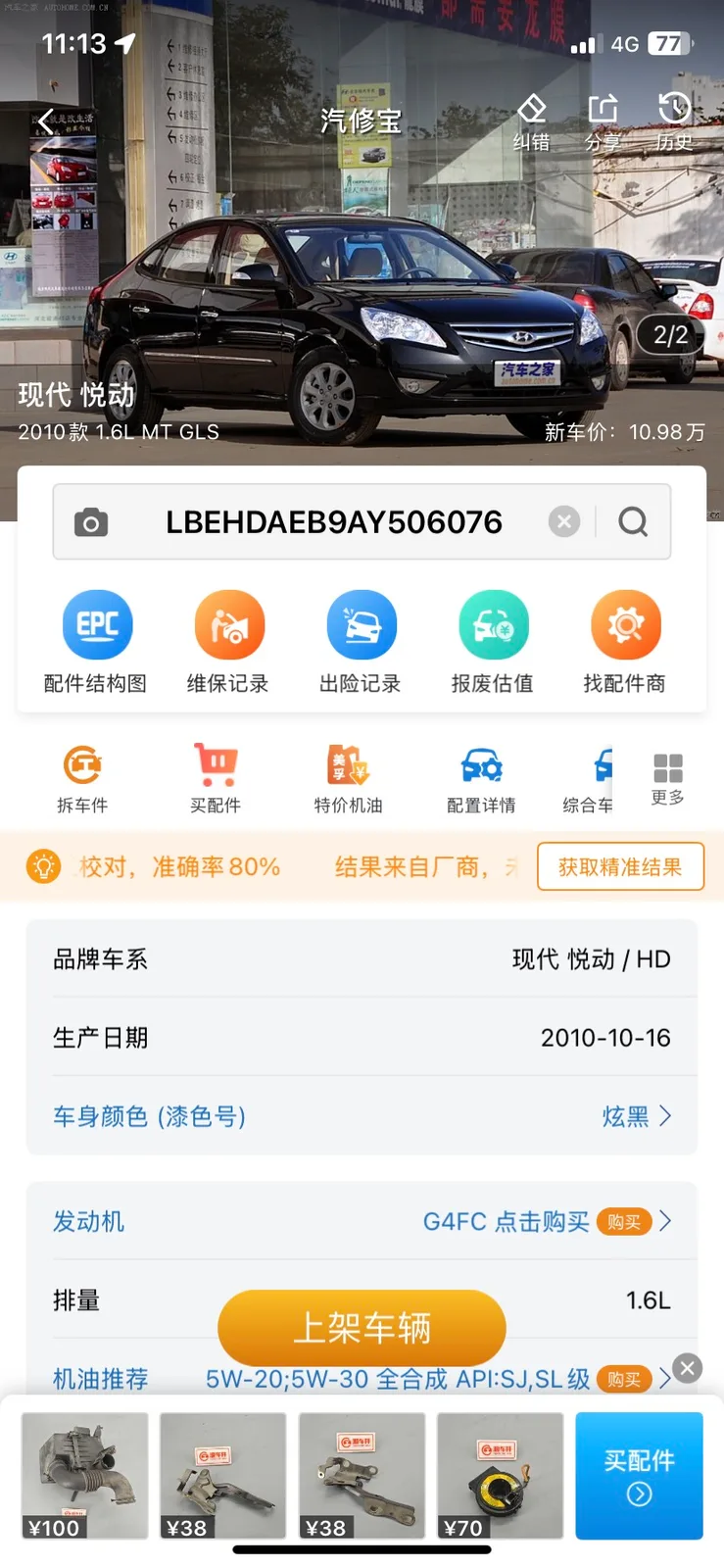This screenshot has height=1568, width=724.
Task: Open 特价机油 discounted engine oil
Action: [348, 779]
